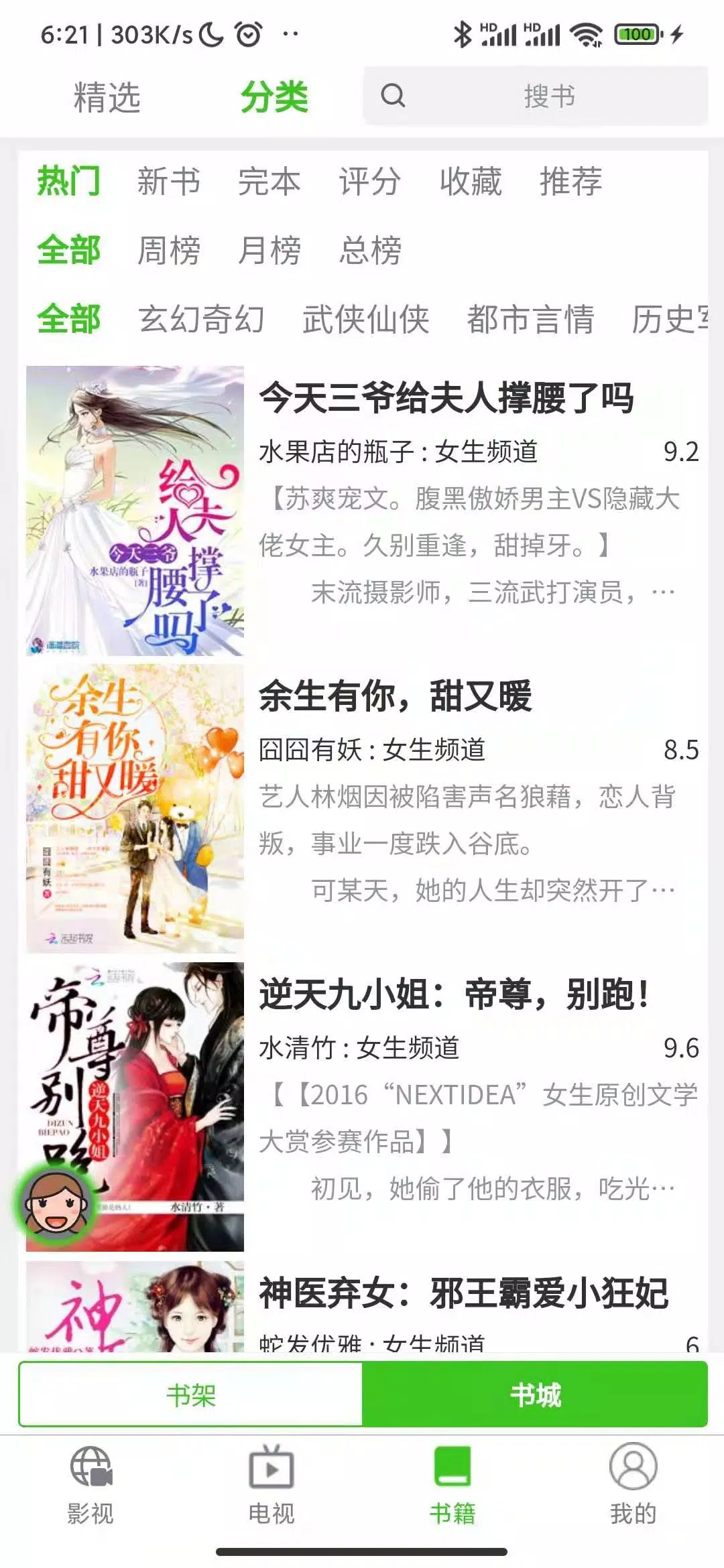Show the 月榜 ranking
This screenshot has width=724, height=1568.
pos(269,251)
